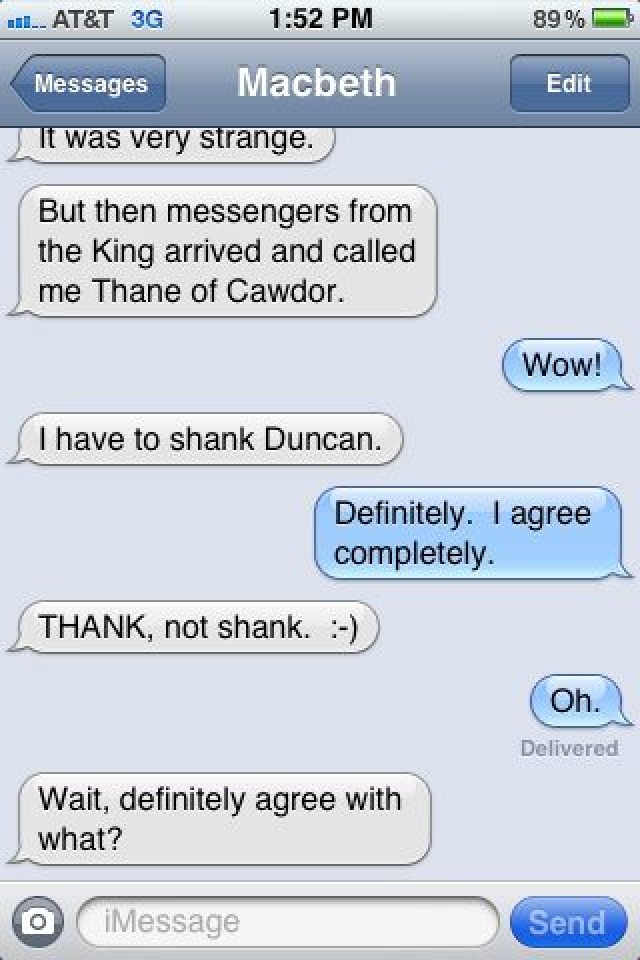Viewport: 640px width, 960px height.
Task: Hit the Send button
Action: pos(567,921)
